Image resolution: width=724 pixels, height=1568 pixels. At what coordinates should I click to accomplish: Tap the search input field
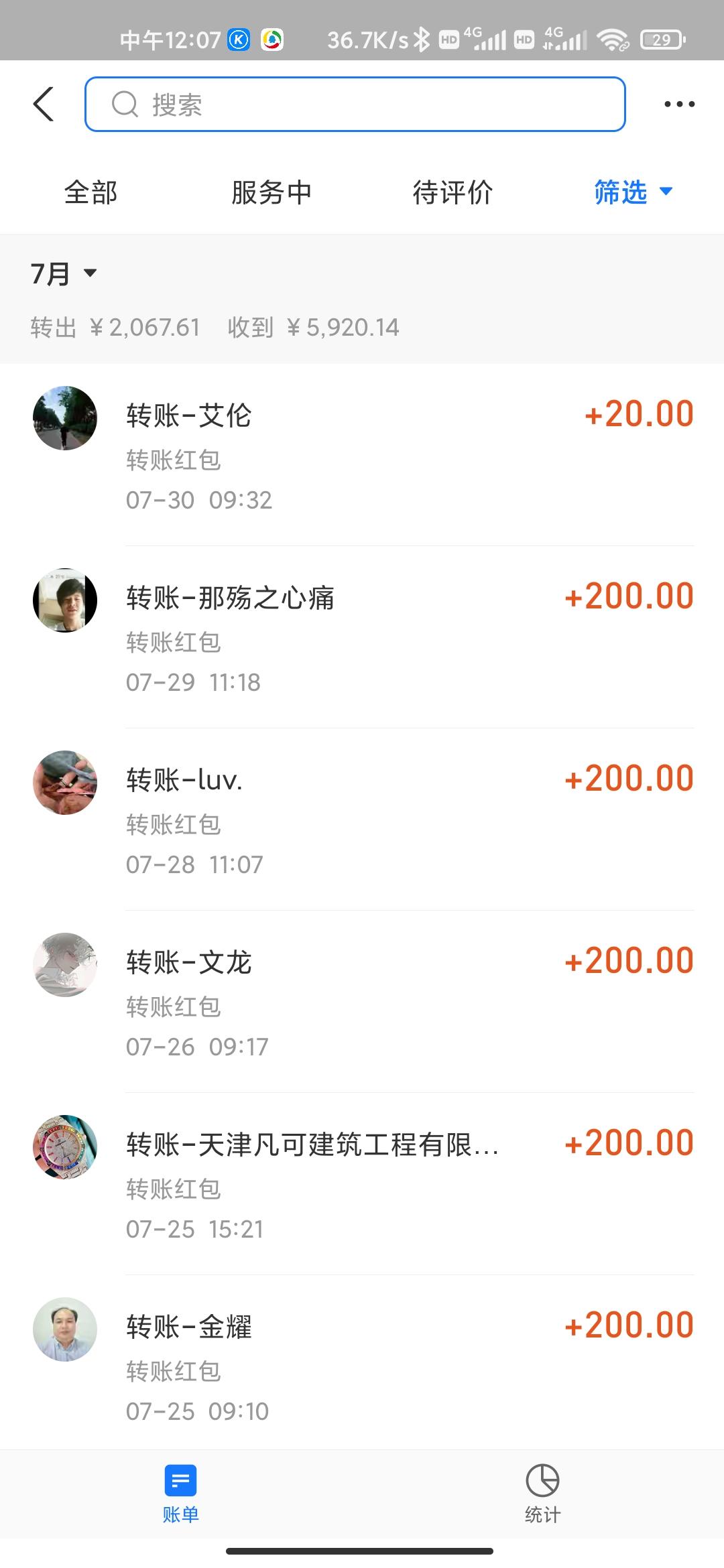click(355, 104)
